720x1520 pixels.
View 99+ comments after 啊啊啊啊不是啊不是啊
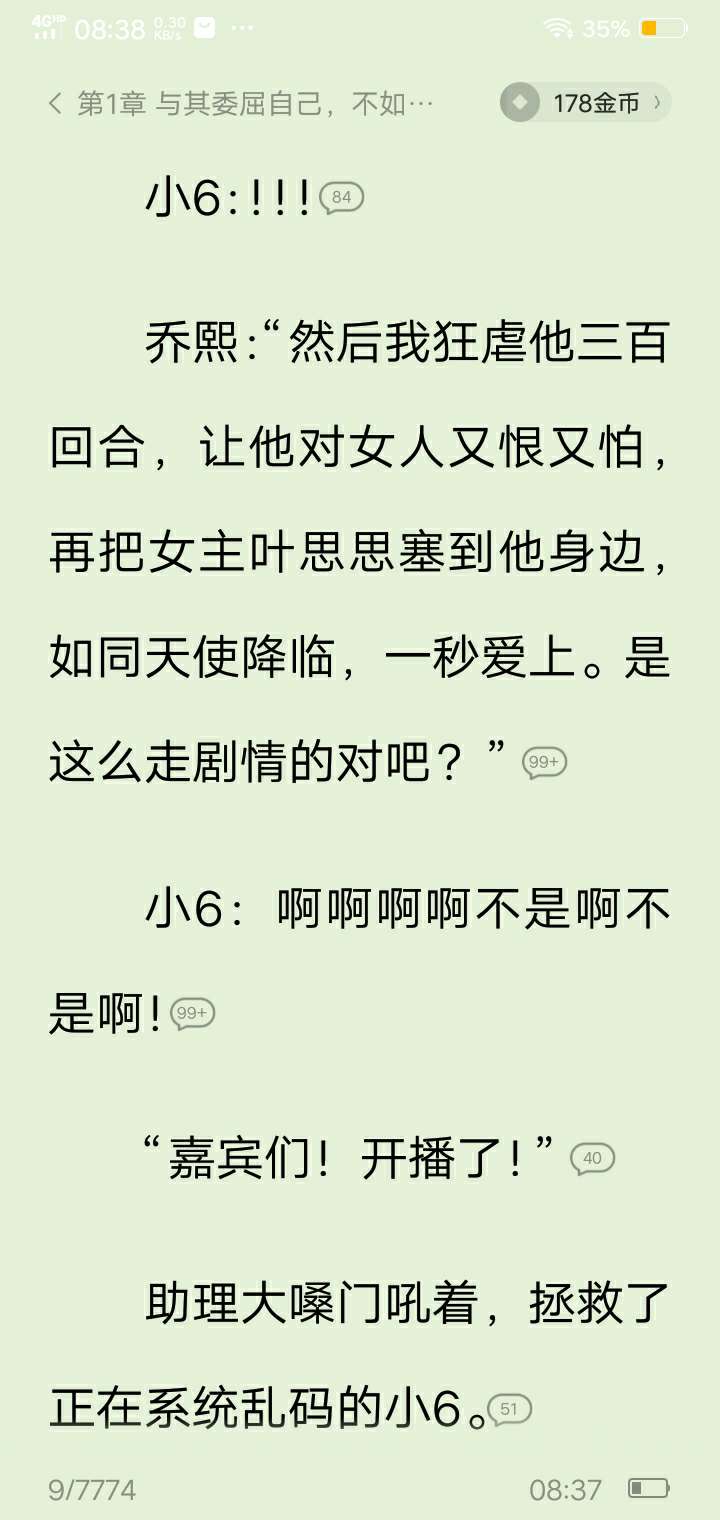[x=193, y=1014]
